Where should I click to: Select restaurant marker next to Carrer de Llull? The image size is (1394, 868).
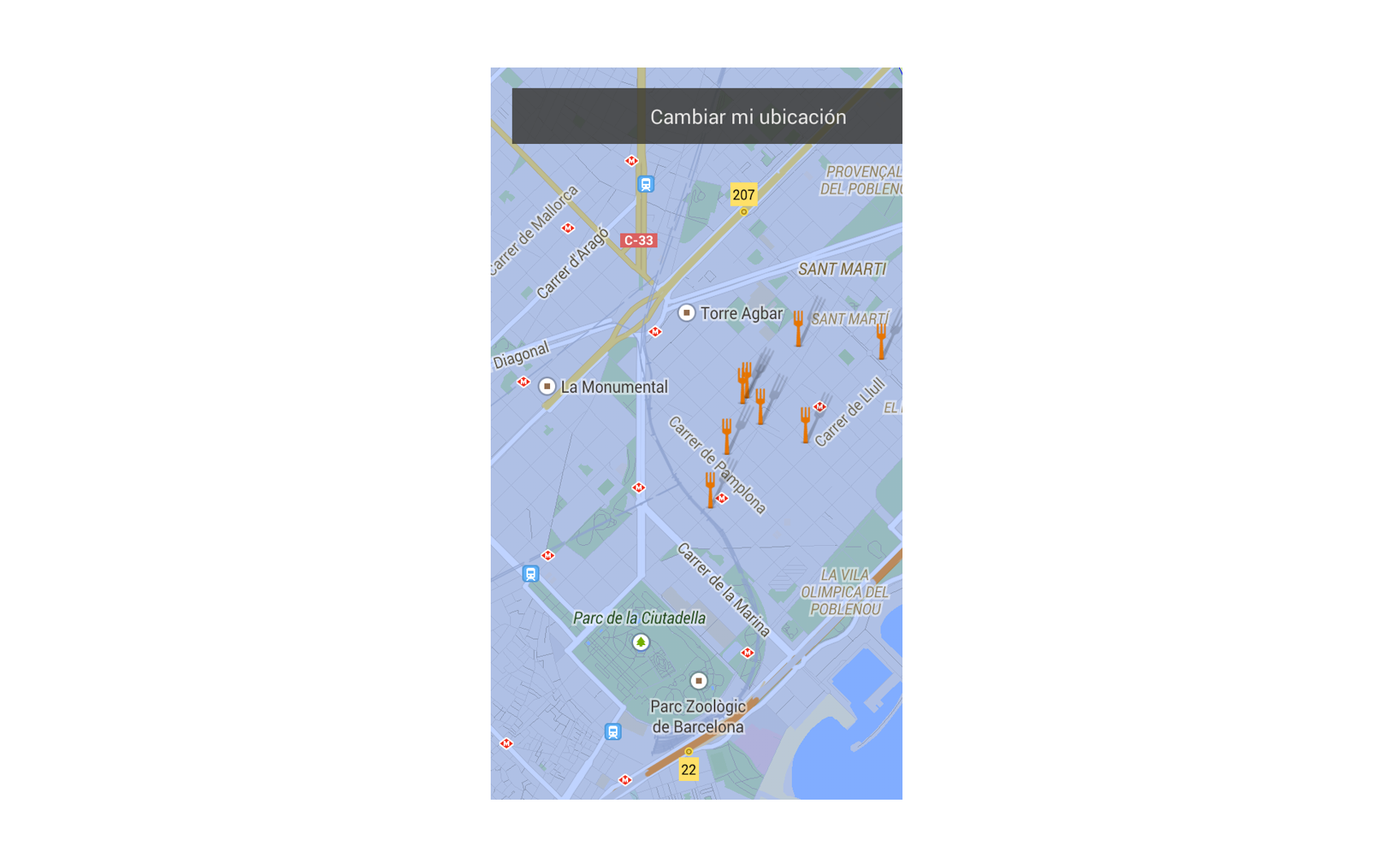[805, 425]
